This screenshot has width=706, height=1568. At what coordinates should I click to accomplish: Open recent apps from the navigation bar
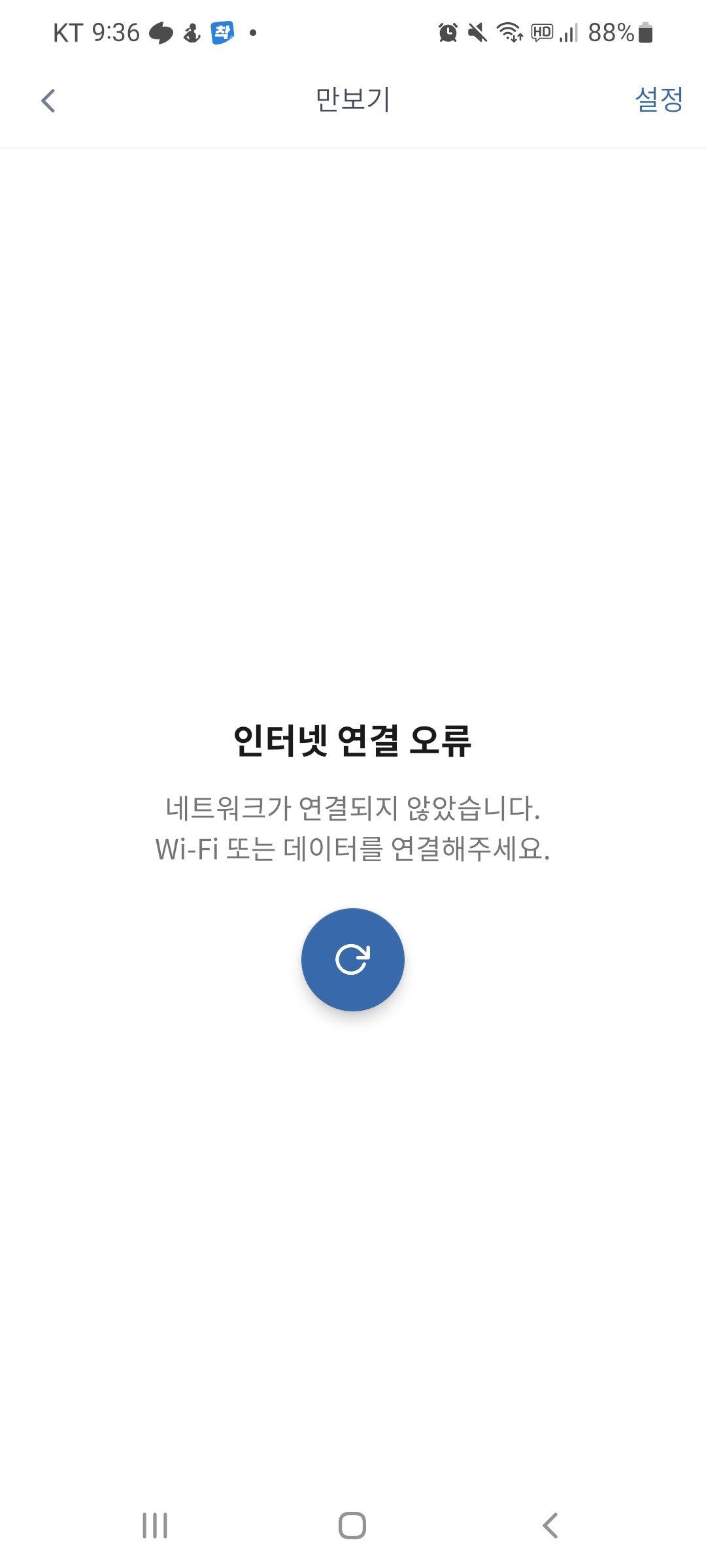tap(155, 1526)
